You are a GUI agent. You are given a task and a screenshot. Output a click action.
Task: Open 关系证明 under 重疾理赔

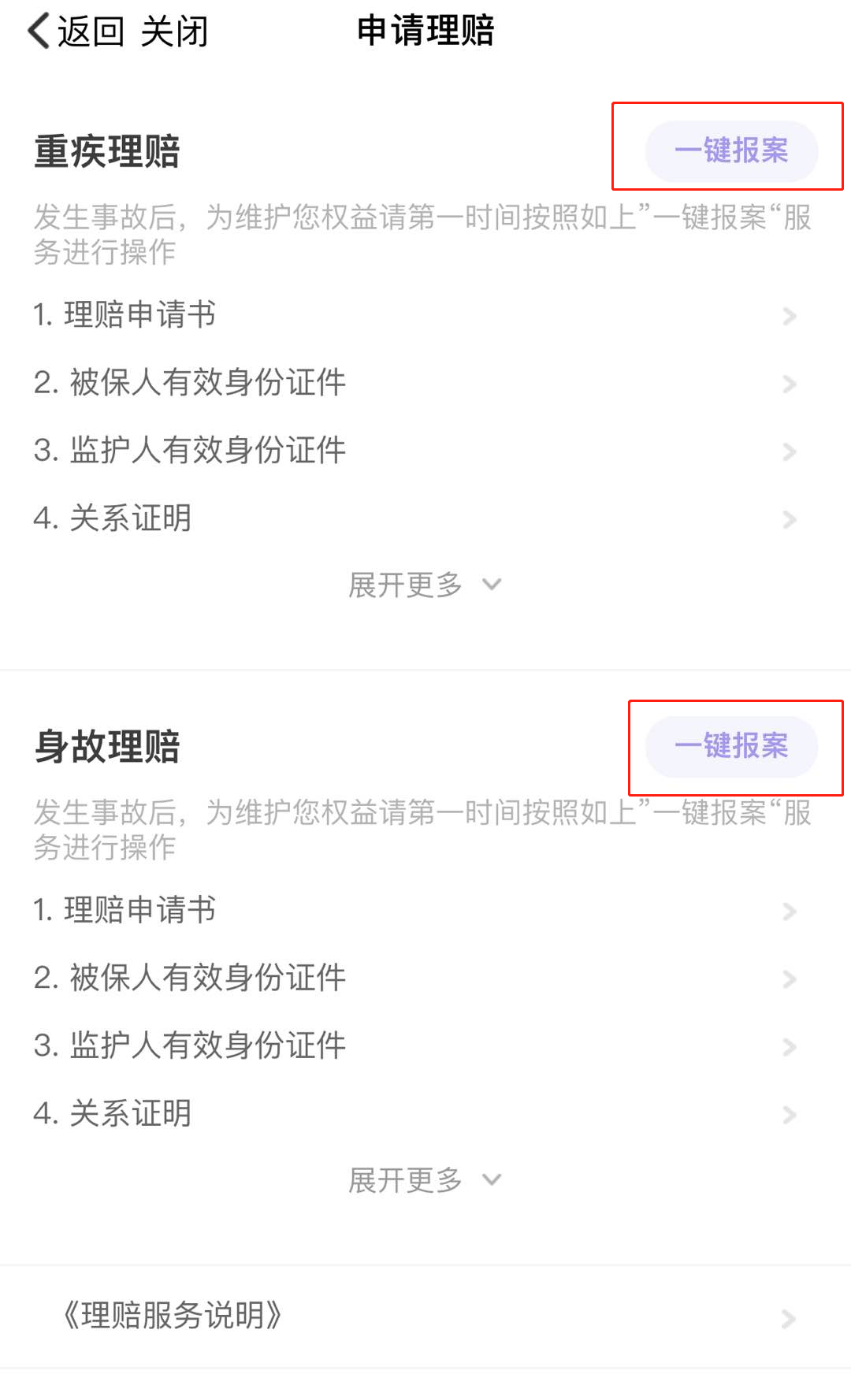(x=425, y=518)
